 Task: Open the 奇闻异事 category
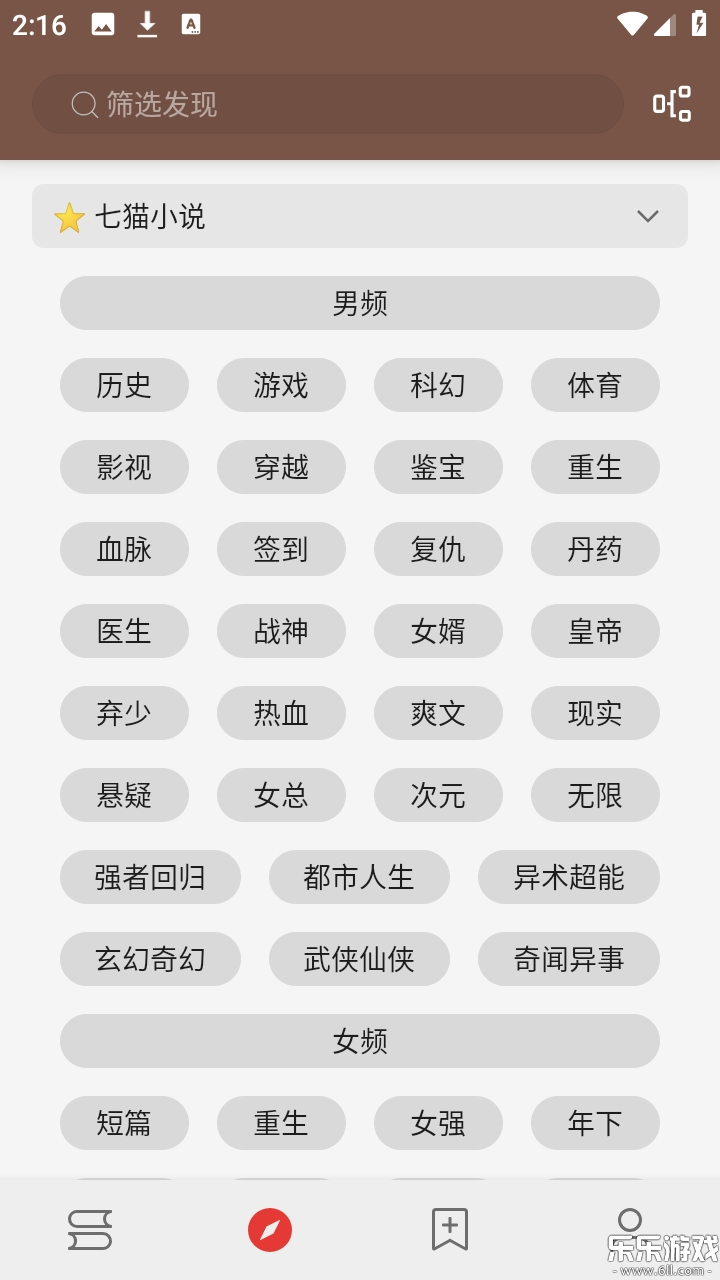(568, 959)
